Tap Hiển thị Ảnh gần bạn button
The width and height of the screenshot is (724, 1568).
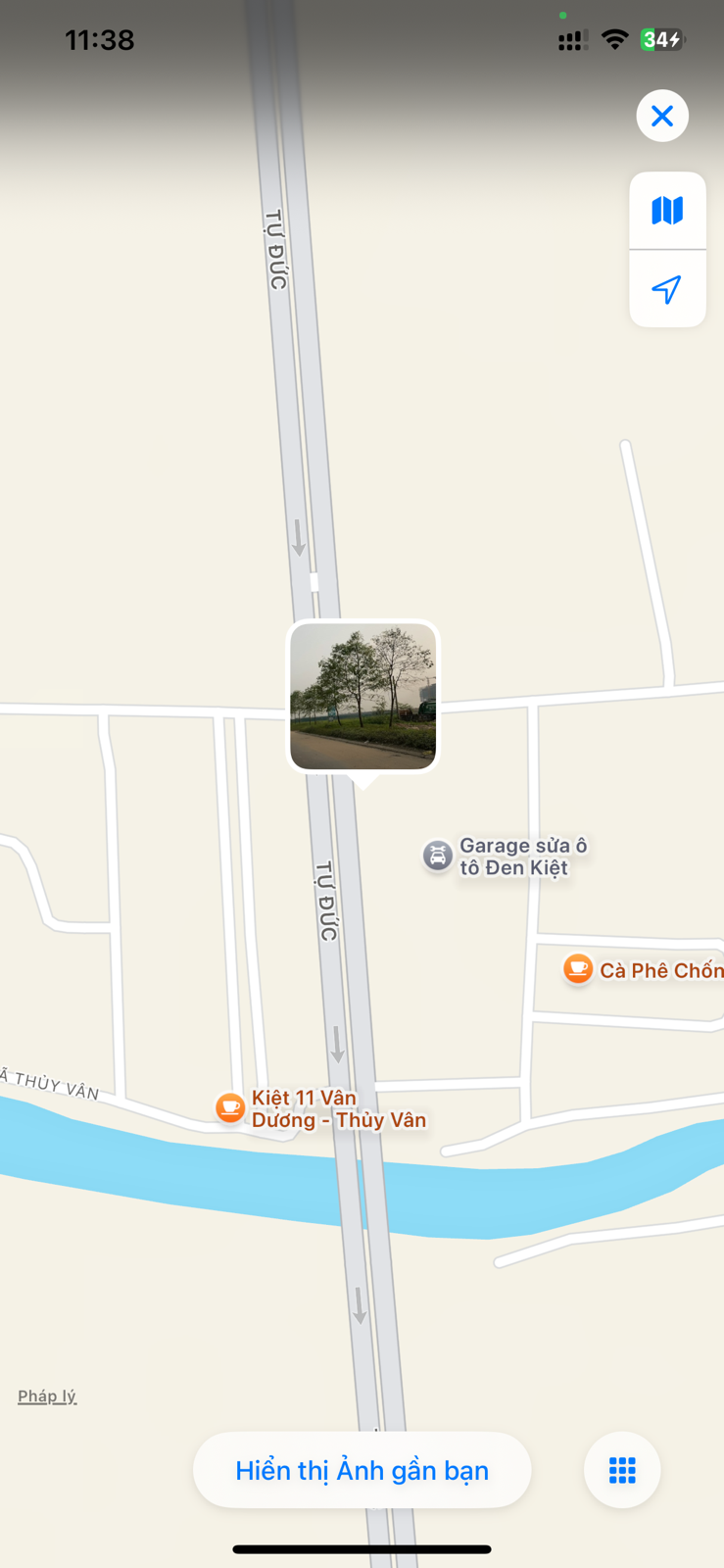click(x=362, y=1470)
